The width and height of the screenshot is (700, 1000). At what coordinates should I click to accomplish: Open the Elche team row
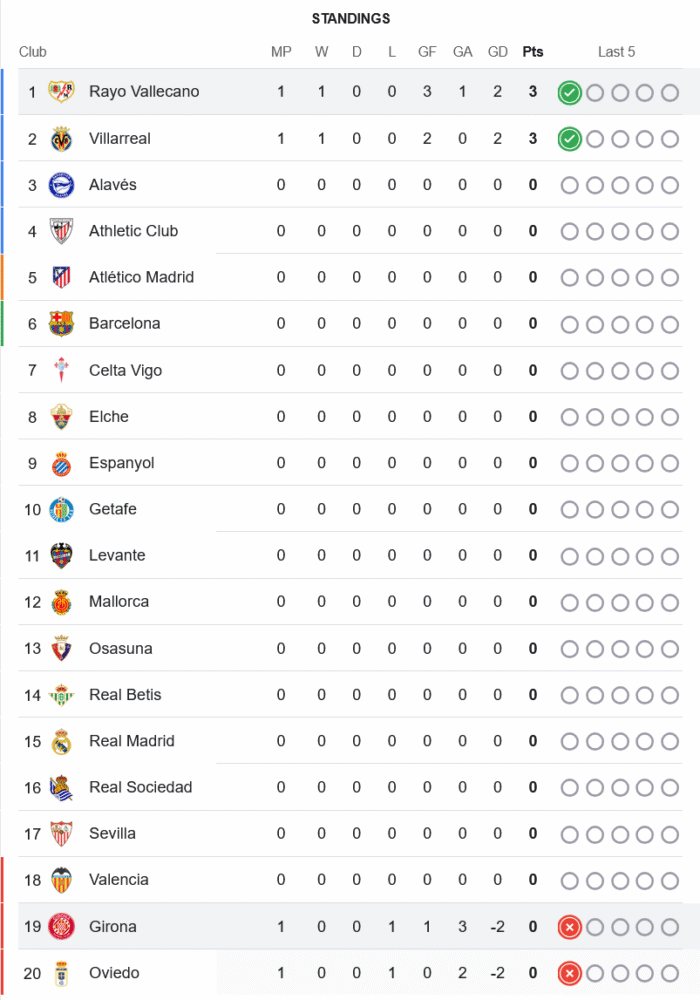[x=109, y=417]
